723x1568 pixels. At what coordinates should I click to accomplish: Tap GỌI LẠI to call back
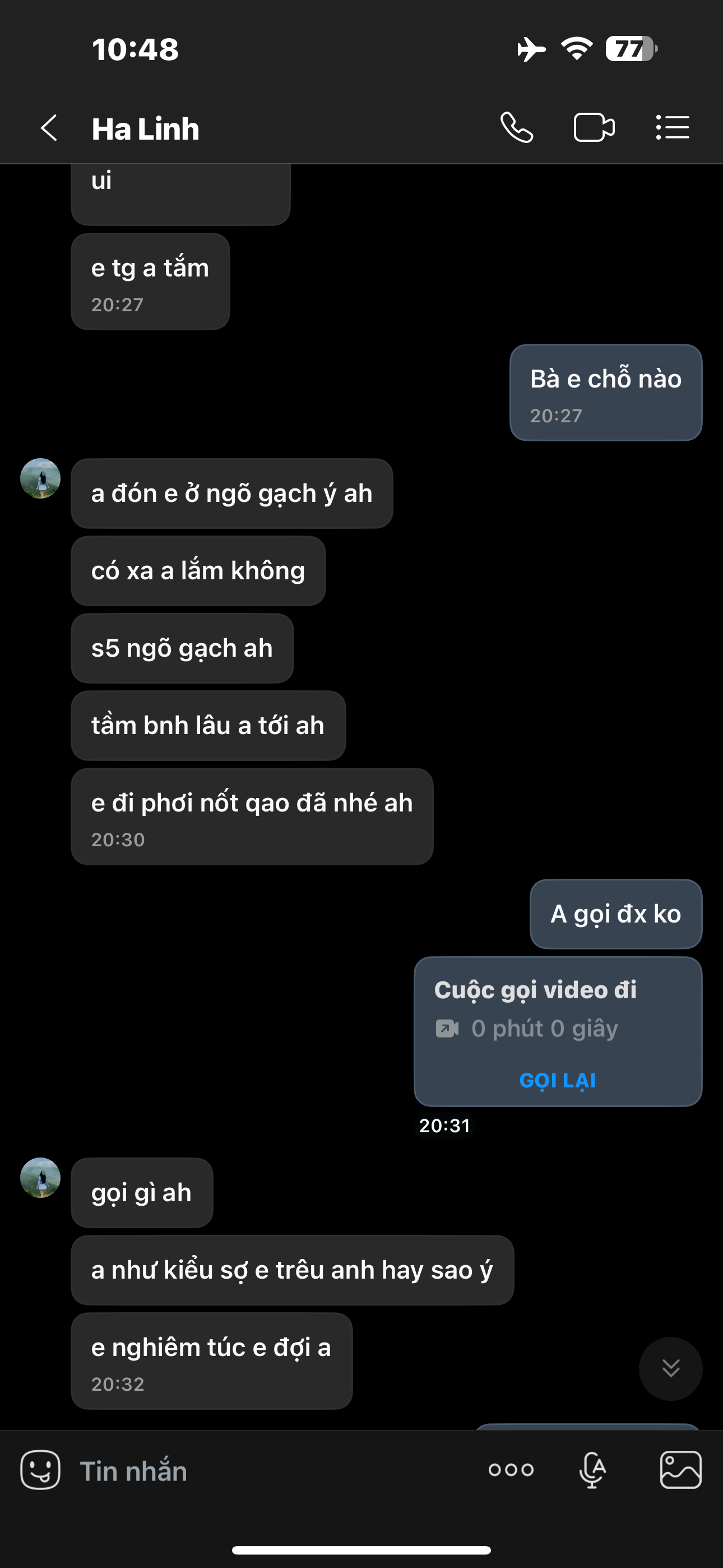coord(558,1081)
